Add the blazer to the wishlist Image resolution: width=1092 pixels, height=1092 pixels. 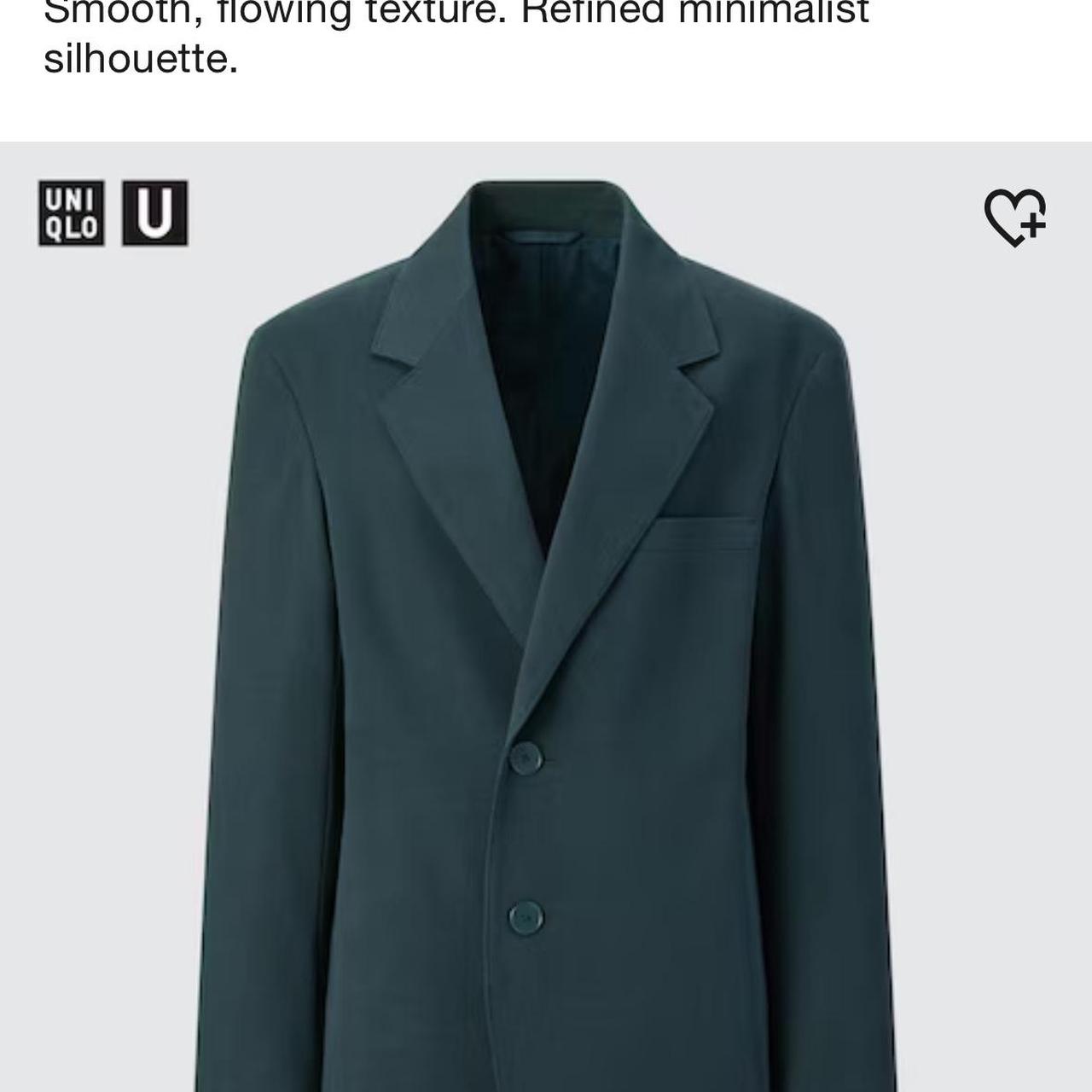(1014, 218)
